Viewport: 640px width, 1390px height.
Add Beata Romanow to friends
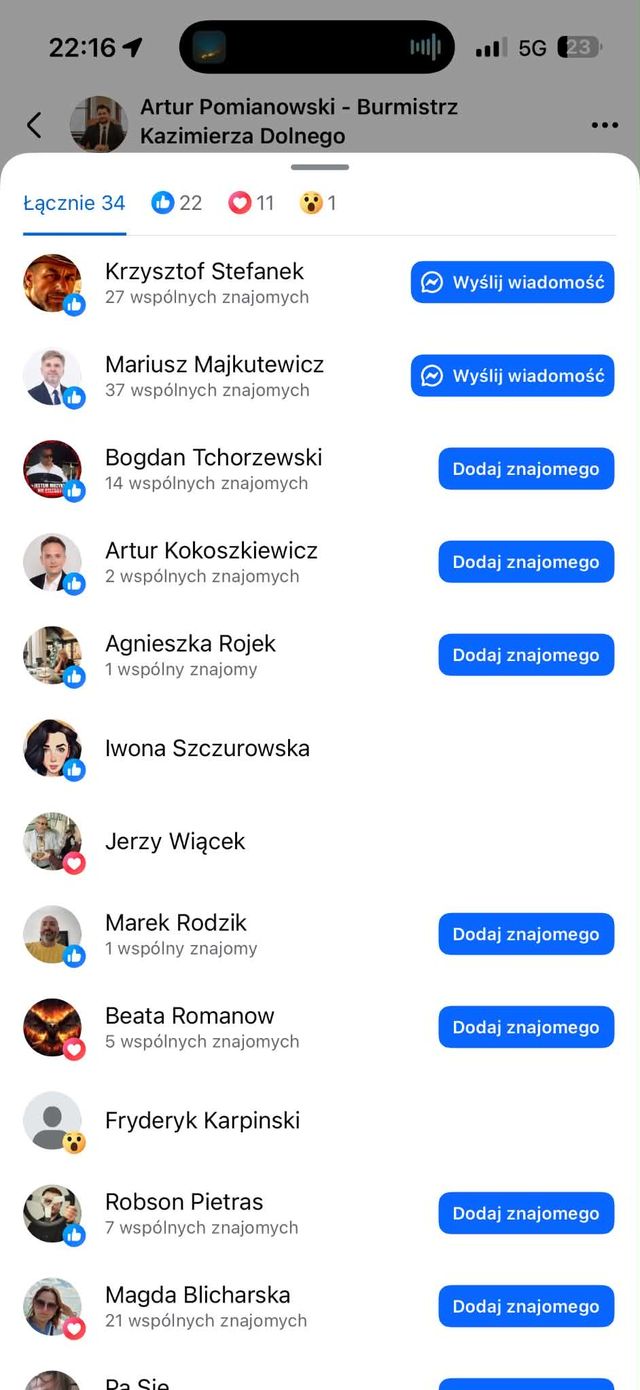pyautogui.click(x=526, y=1027)
